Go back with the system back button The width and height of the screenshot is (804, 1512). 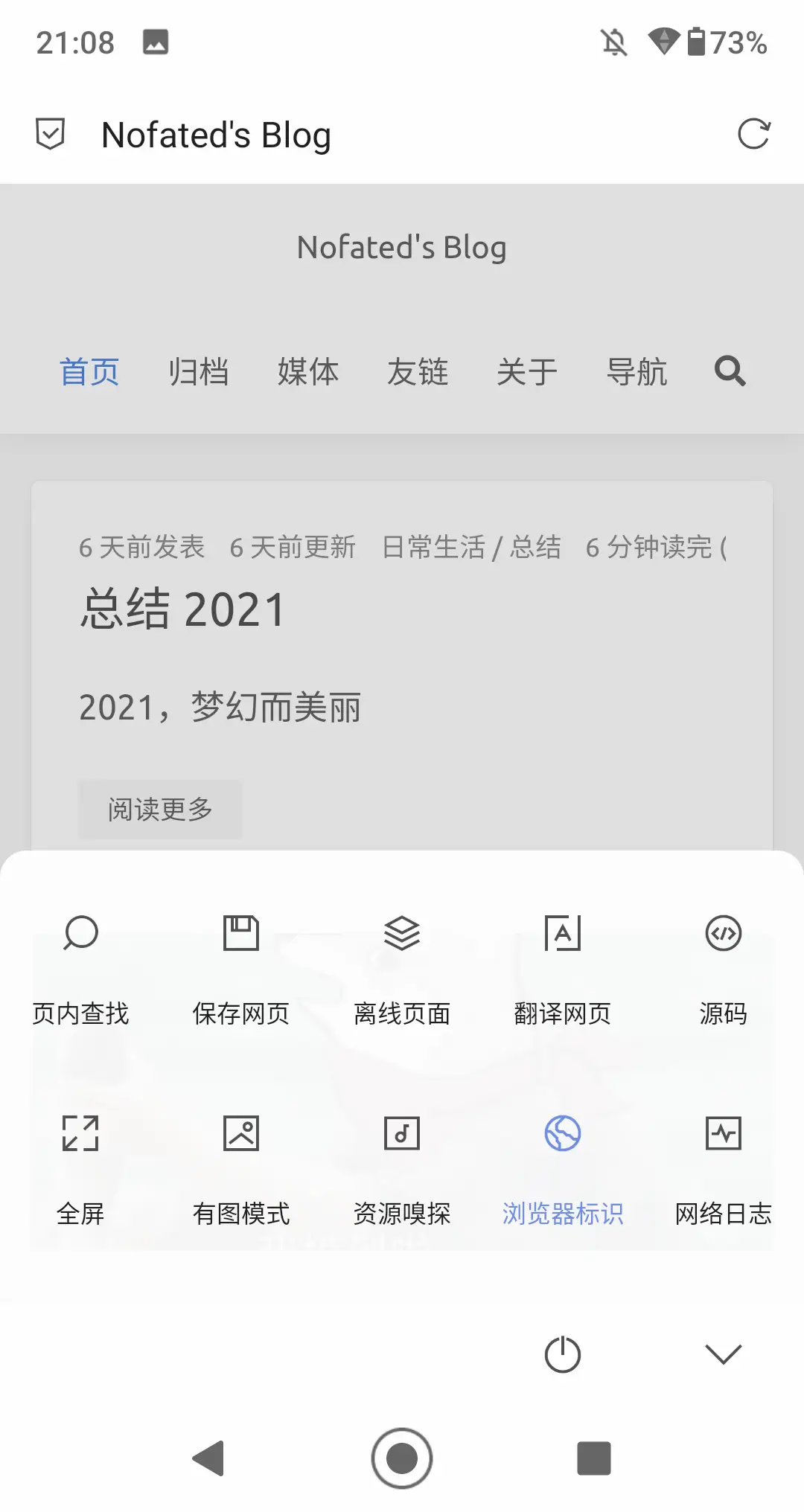[x=209, y=1458]
